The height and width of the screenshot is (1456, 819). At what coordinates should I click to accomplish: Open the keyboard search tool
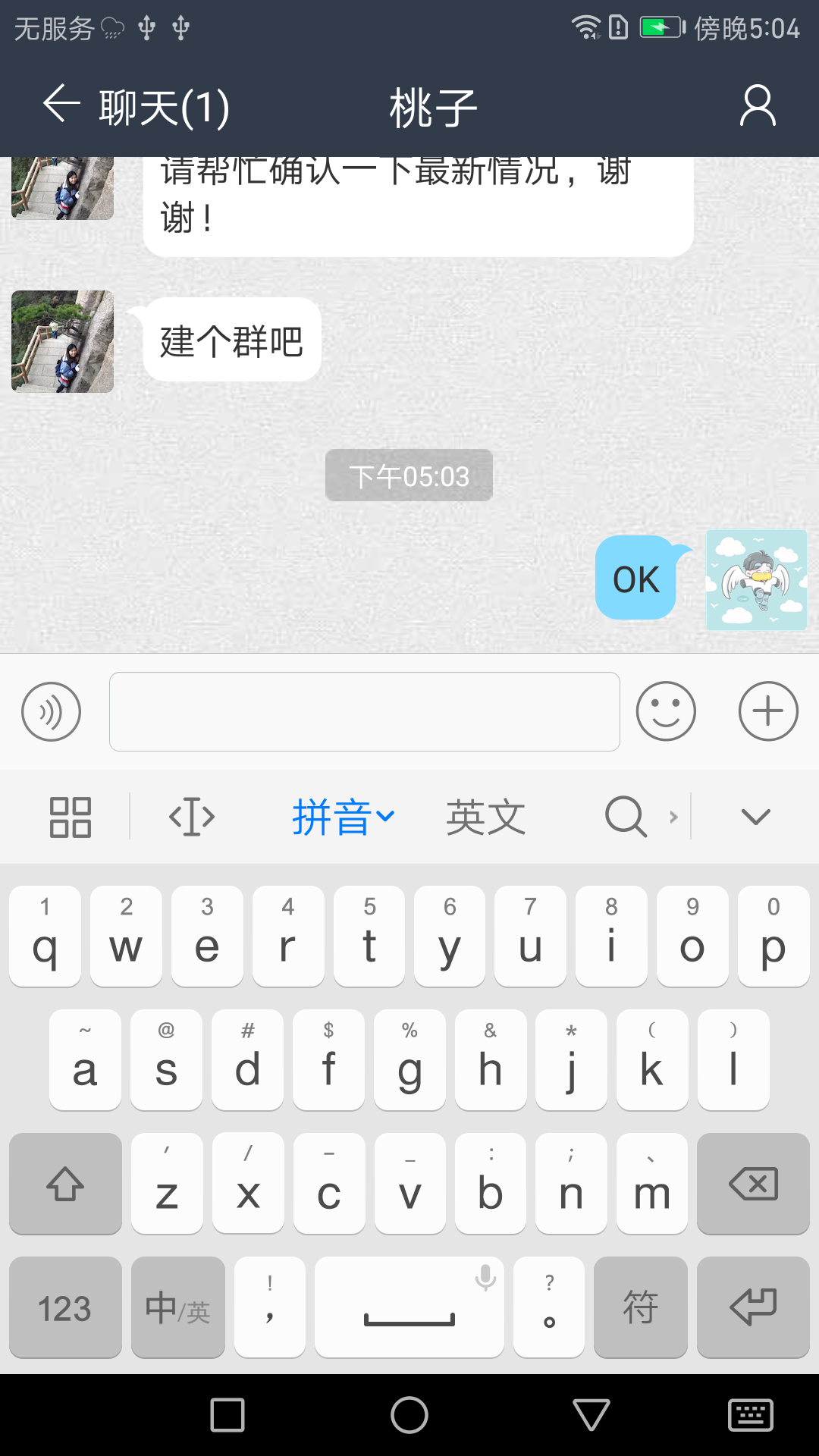pos(626,817)
